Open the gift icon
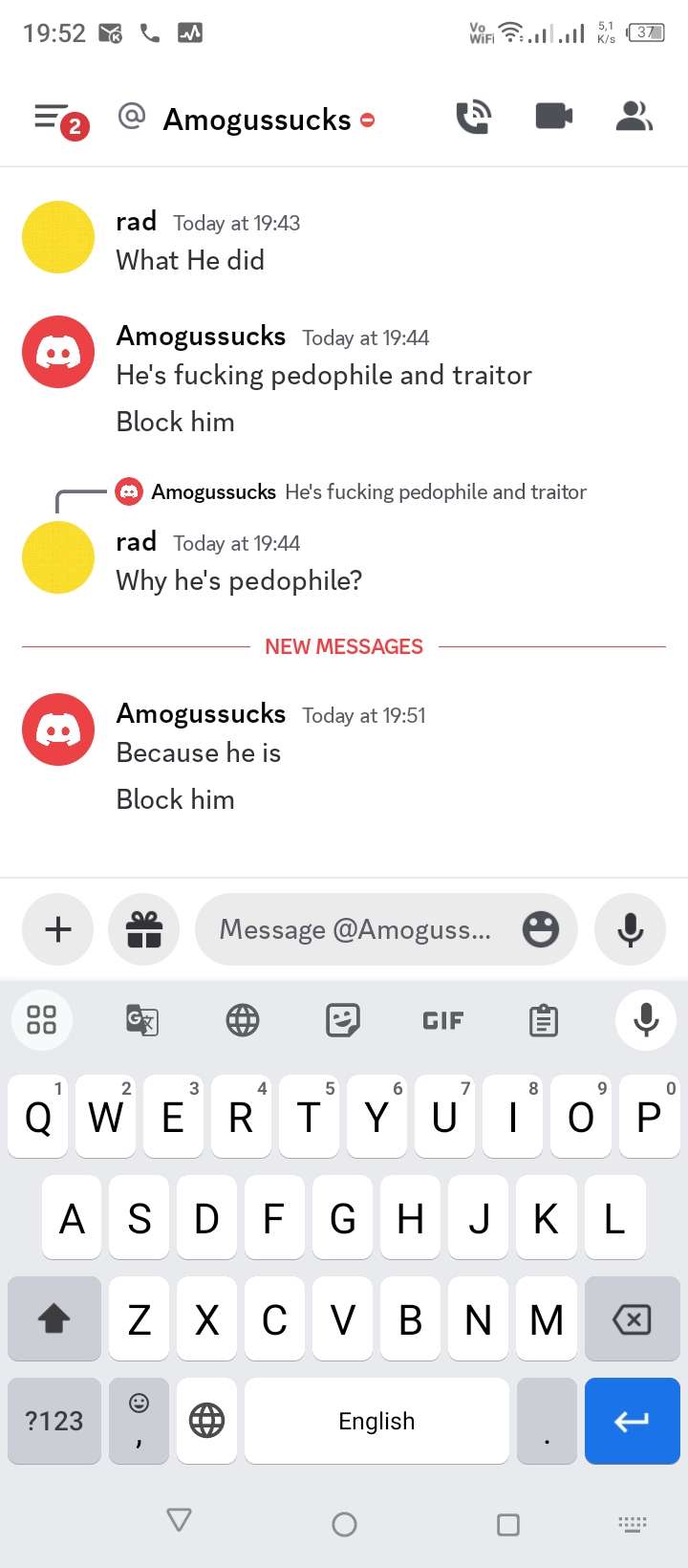Image resolution: width=688 pixels, height=1568 pixels. 144,929
